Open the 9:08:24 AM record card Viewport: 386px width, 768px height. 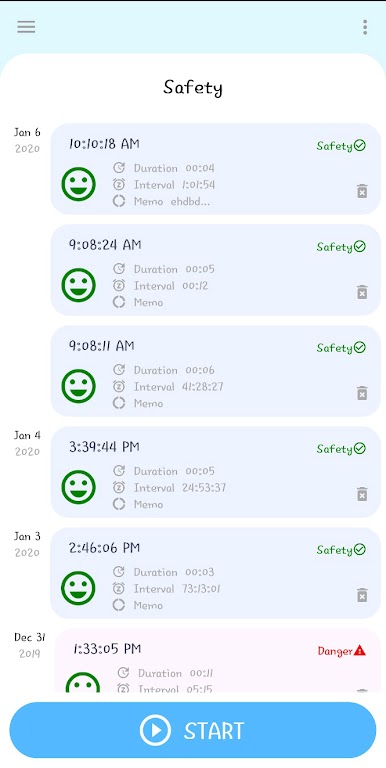coord(216,270)
